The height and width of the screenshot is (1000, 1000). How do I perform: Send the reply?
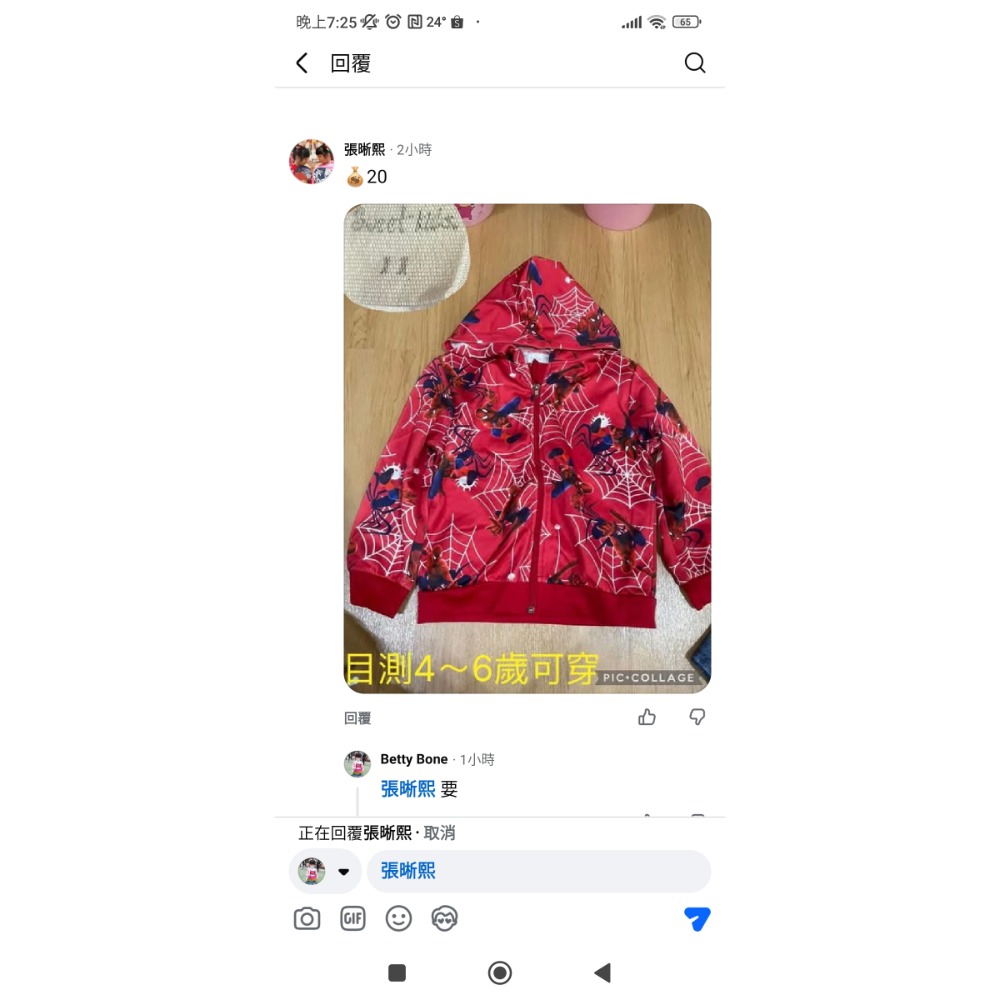(x=697, y=918)
